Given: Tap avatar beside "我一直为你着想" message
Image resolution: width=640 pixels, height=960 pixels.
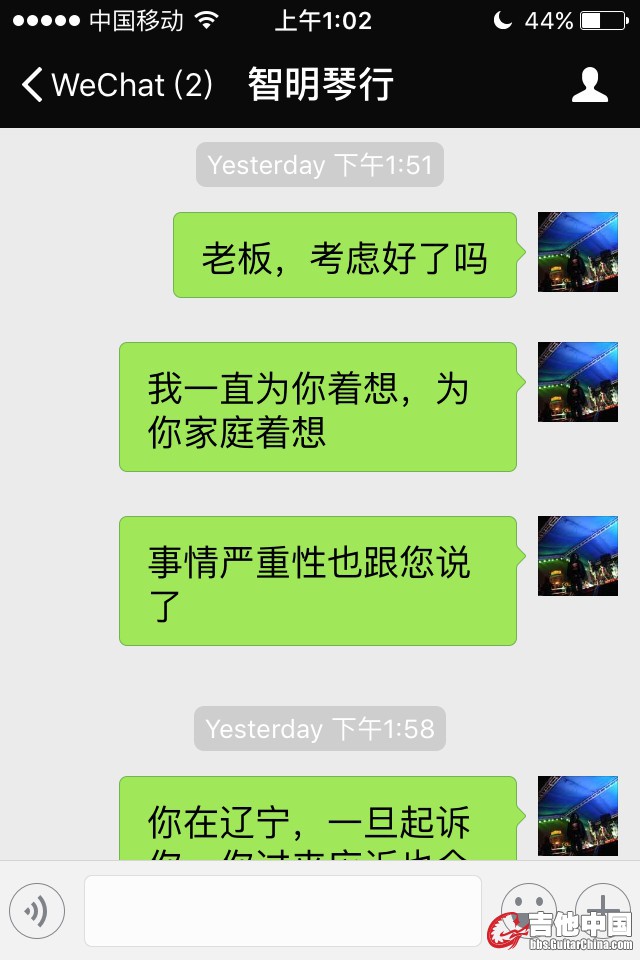Looking at the screenshot, I should pyautogui.click(x=578, y=382).
